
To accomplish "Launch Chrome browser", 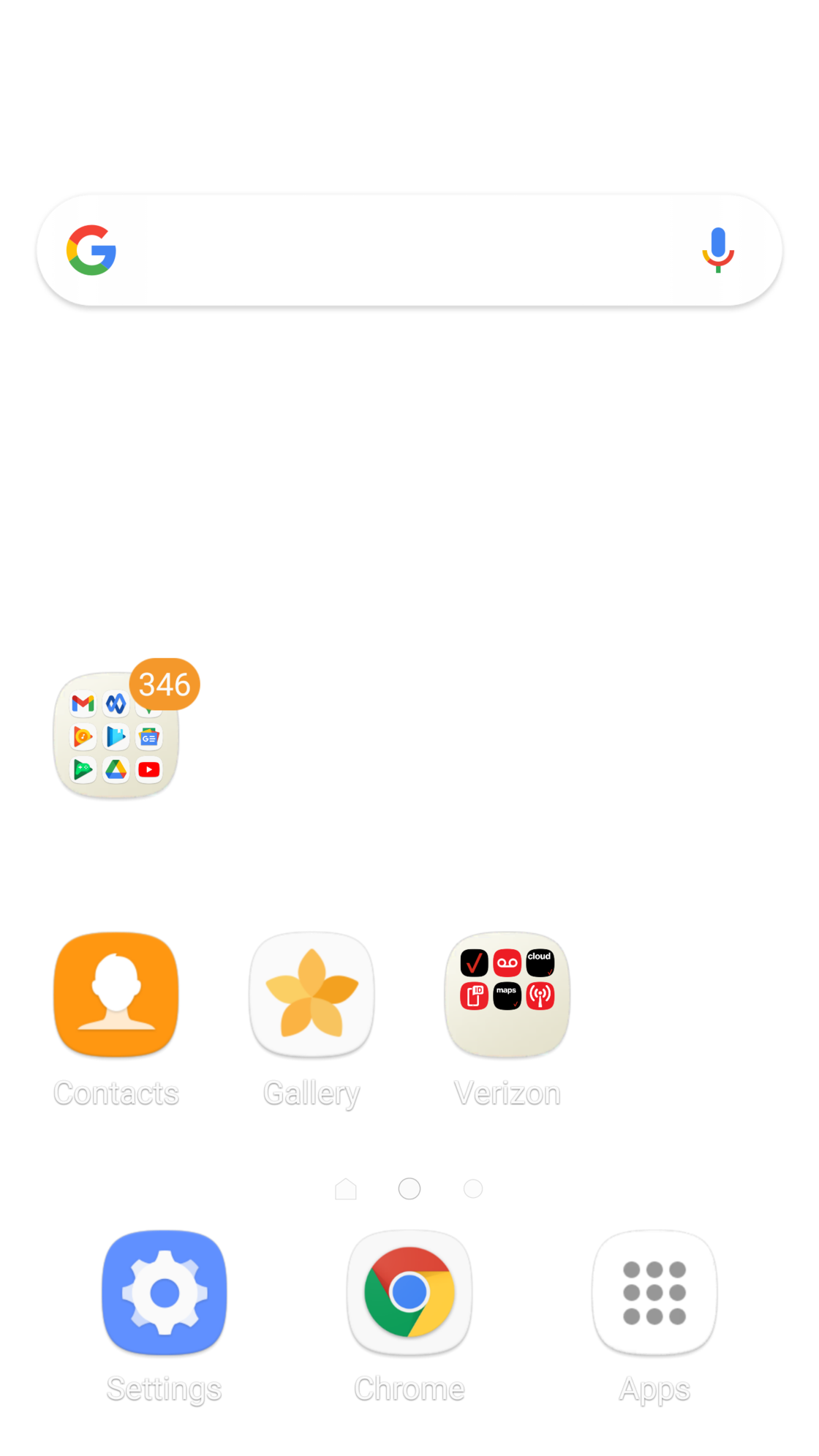I will 409,1292.
